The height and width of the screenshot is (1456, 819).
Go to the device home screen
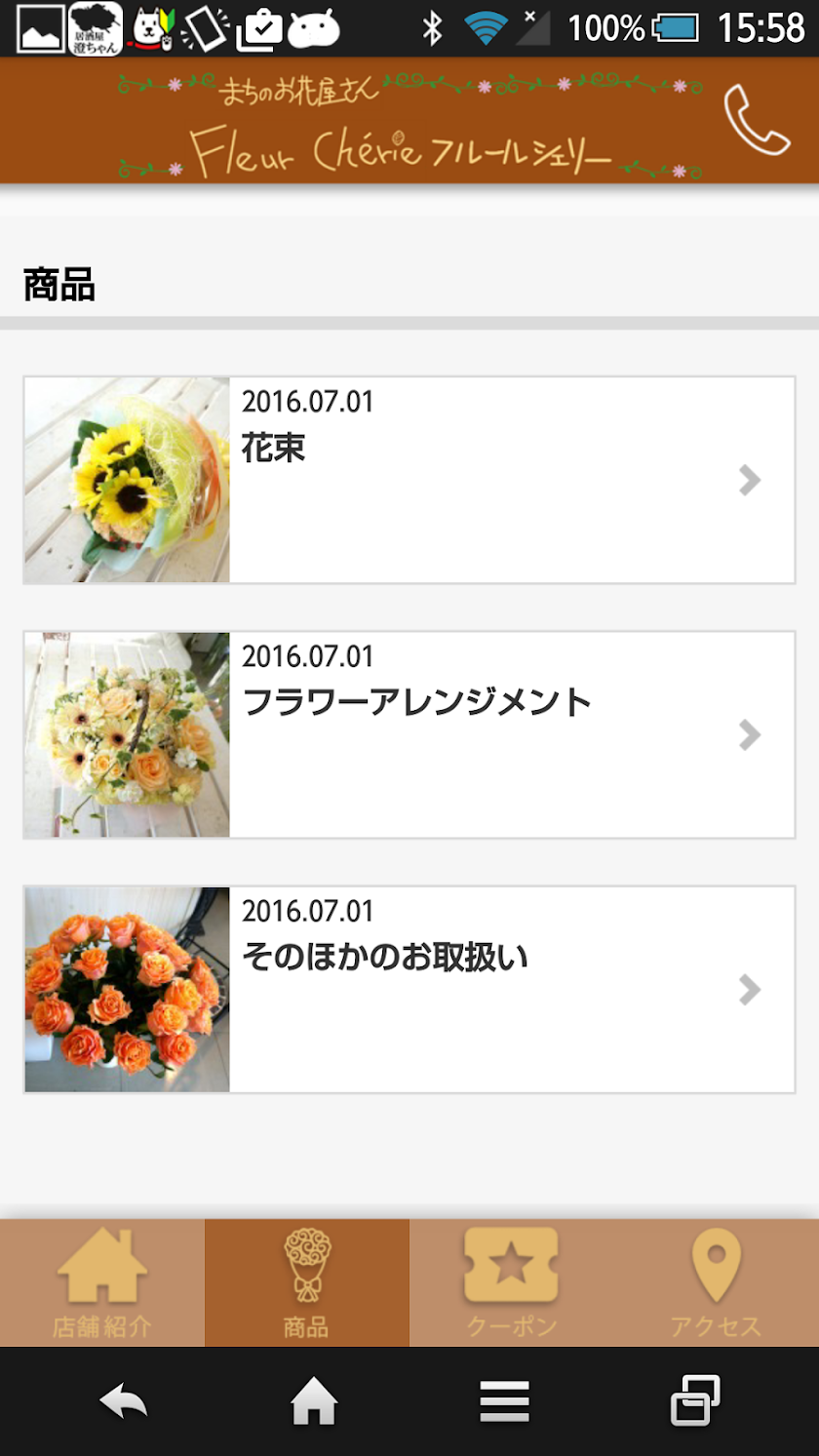coord(314,1402)
